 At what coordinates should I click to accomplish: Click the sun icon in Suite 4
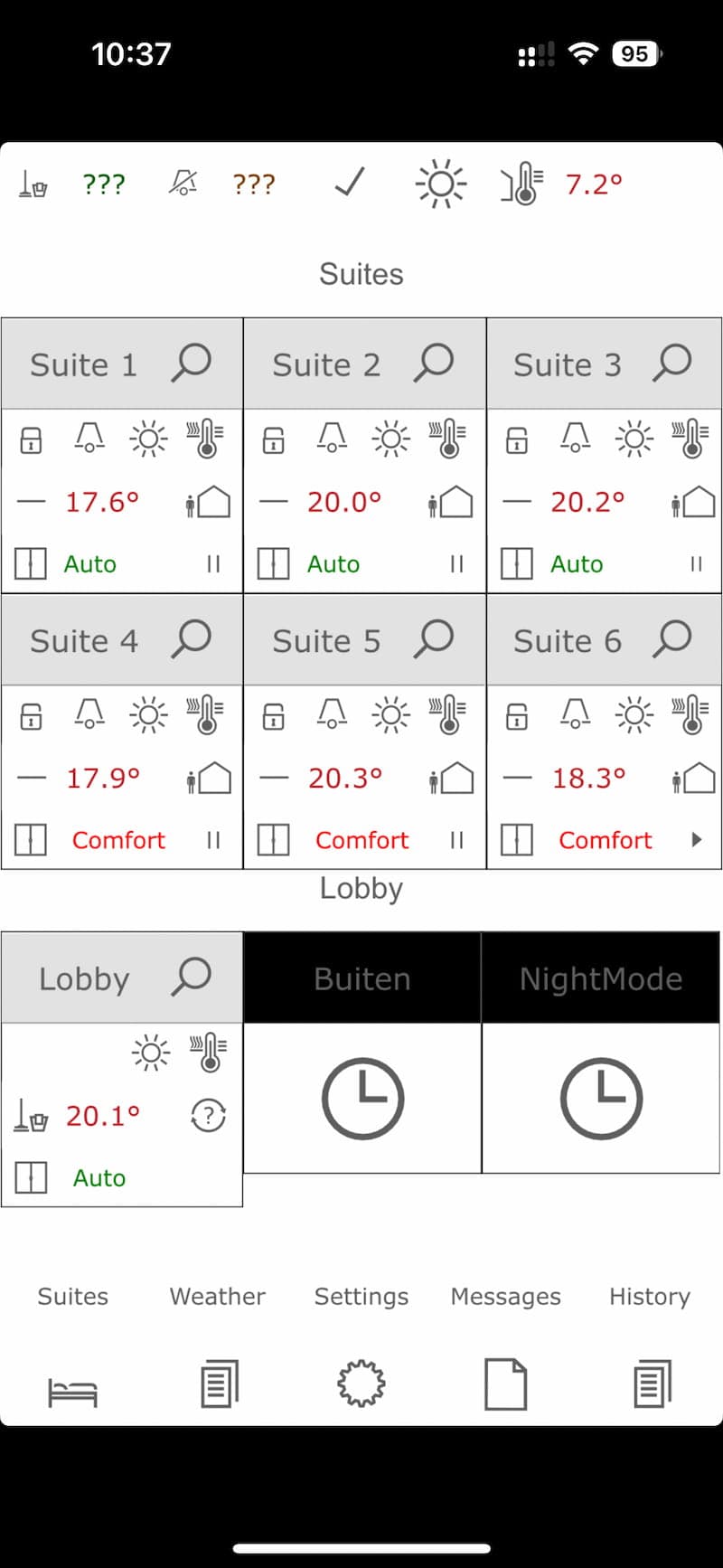point(148,715)
